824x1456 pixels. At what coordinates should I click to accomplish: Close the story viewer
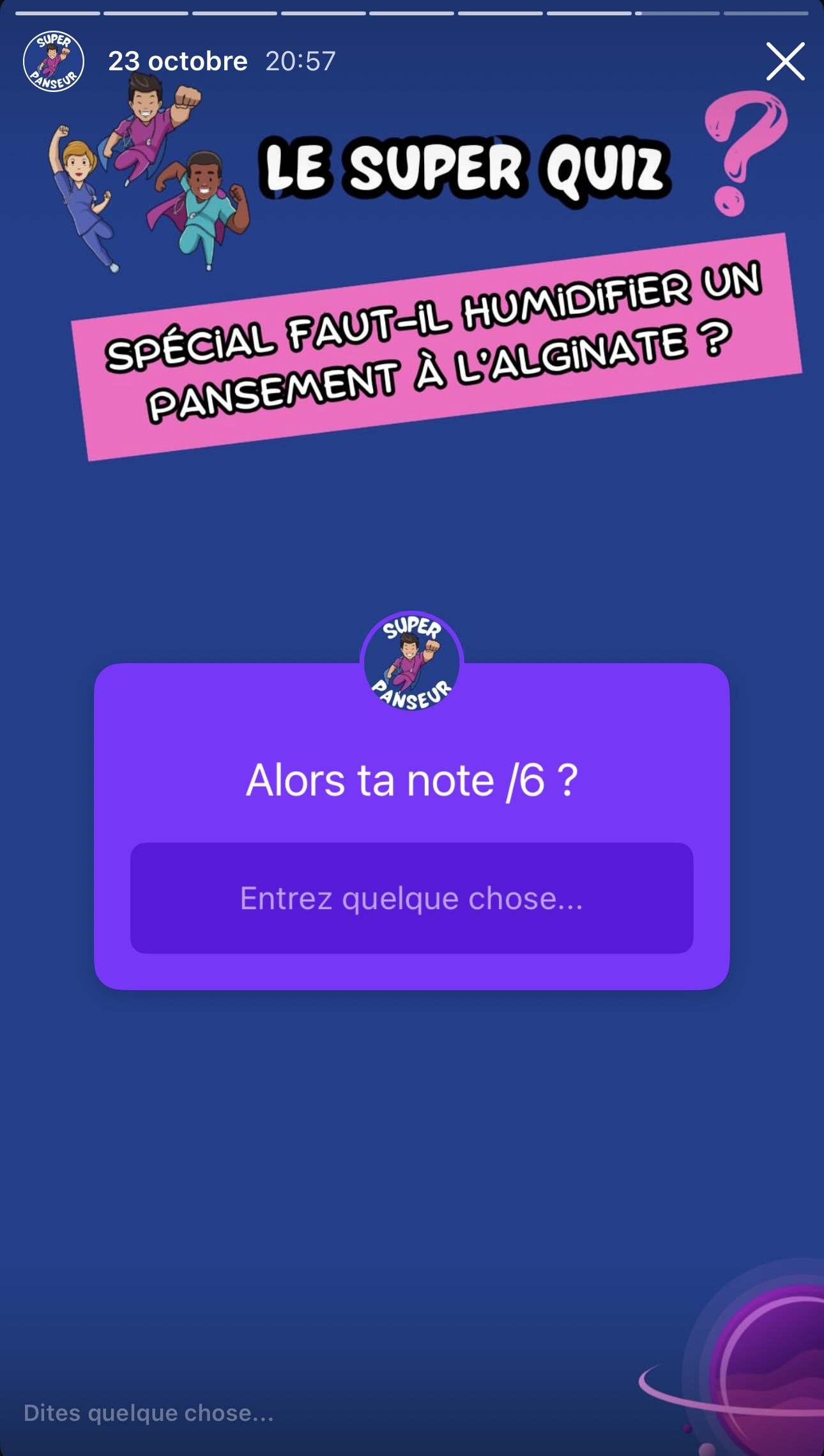785,61
